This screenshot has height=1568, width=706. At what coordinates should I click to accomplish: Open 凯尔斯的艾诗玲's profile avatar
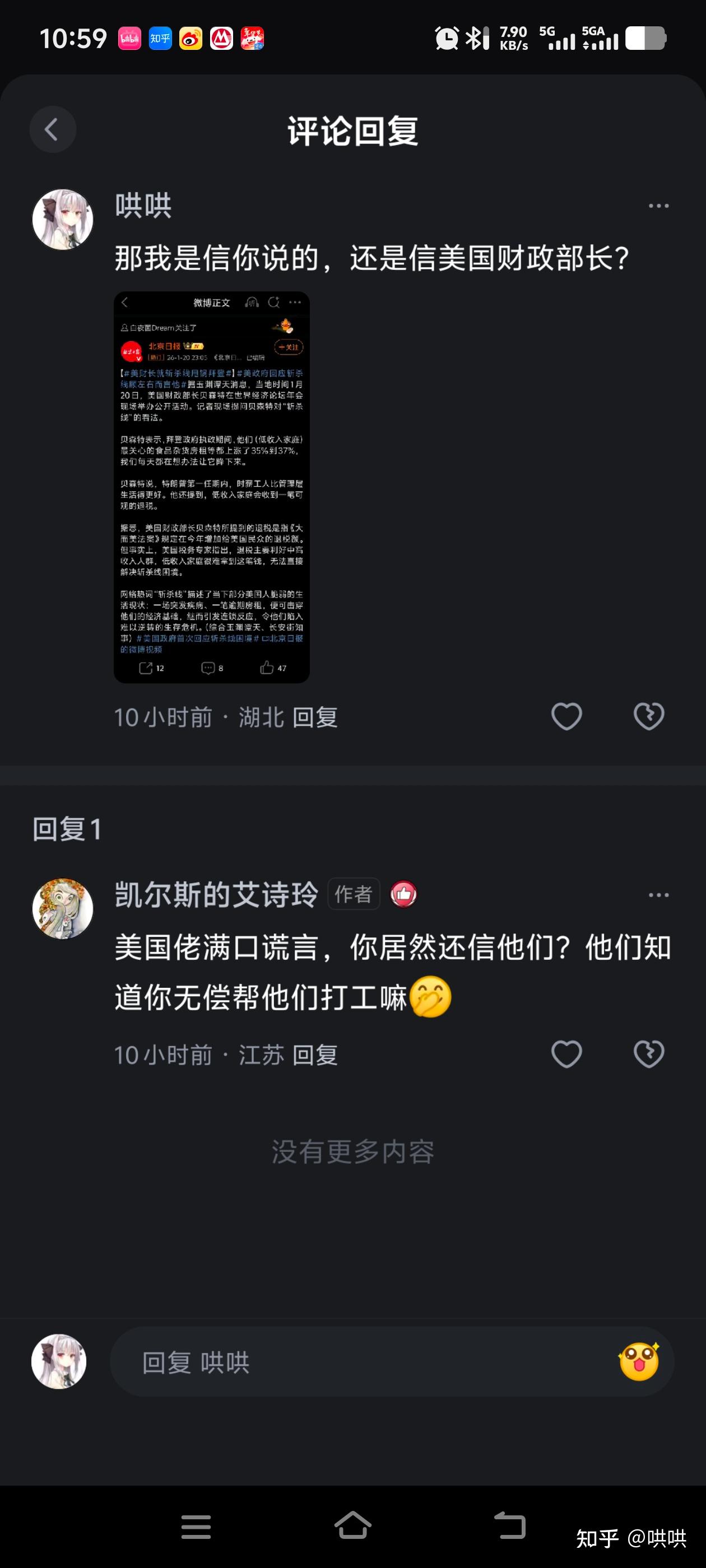click(x=63, y=908)
